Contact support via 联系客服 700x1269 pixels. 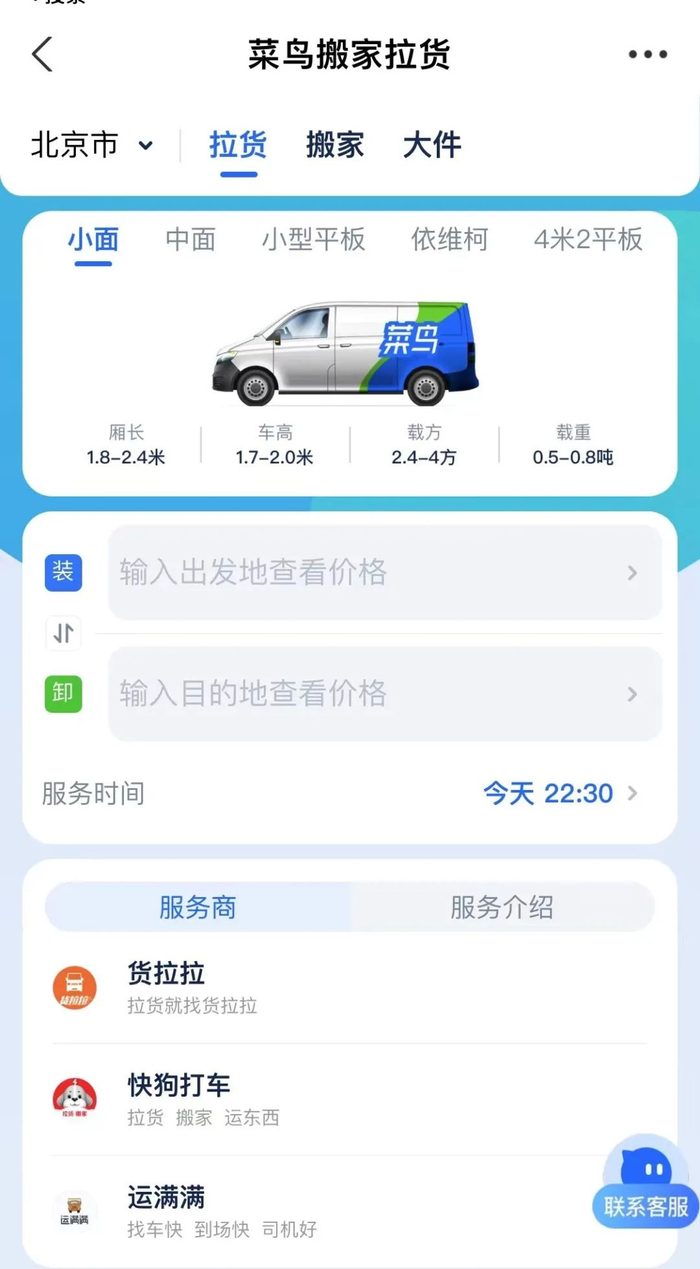point(646,1190)
